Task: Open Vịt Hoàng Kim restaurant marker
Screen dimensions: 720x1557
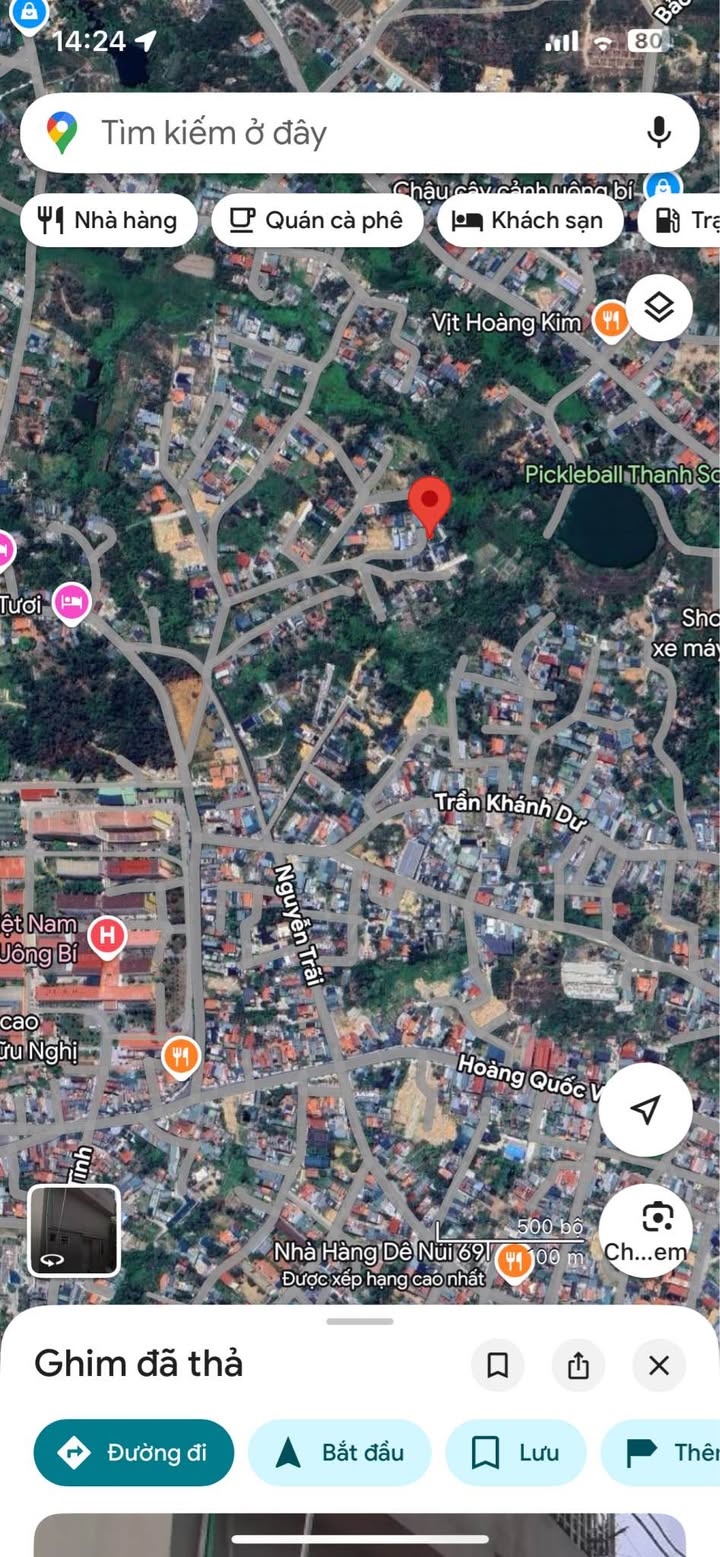Action: click(610, 321)
